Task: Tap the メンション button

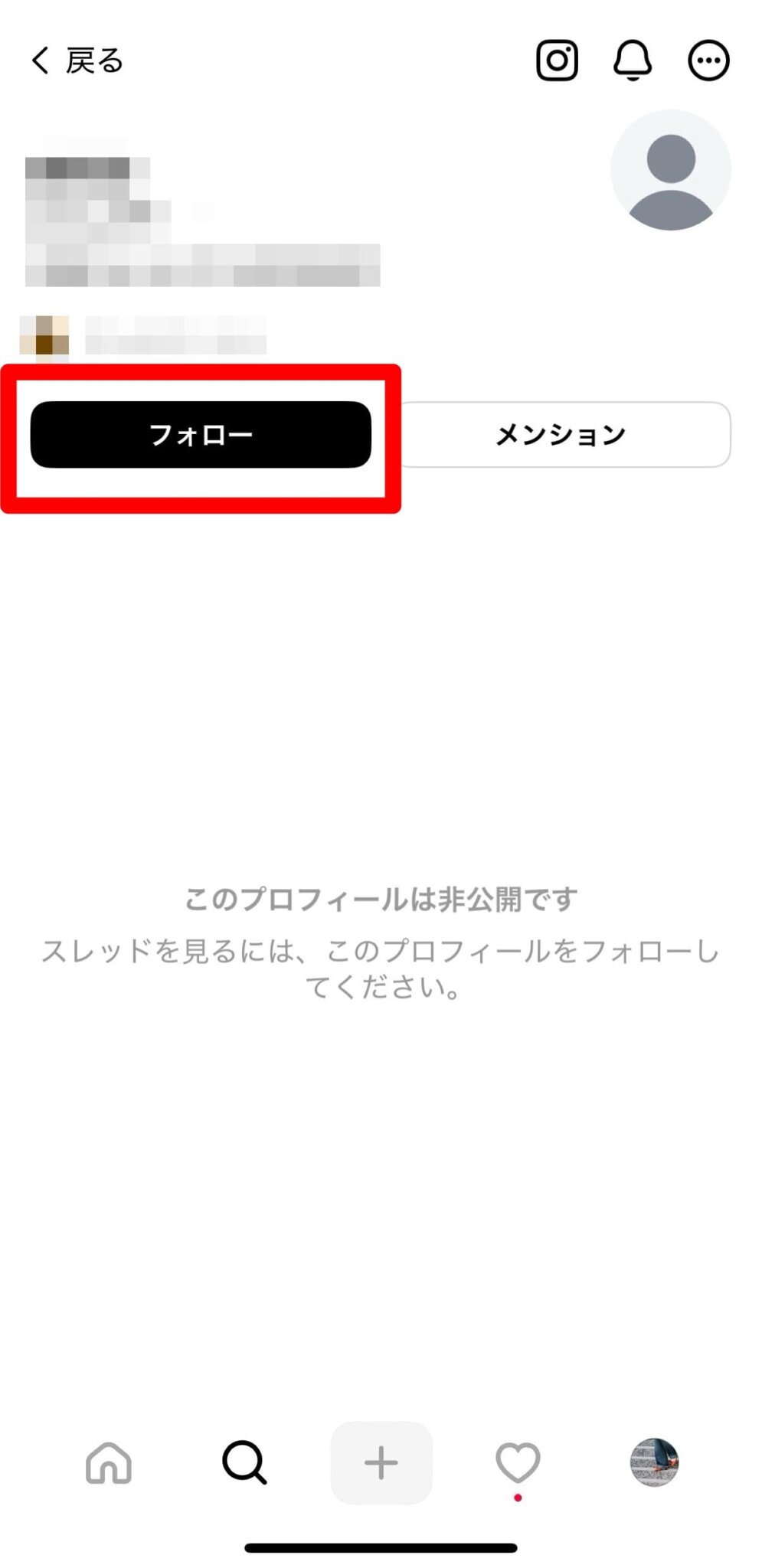Action: click(563, 434)
